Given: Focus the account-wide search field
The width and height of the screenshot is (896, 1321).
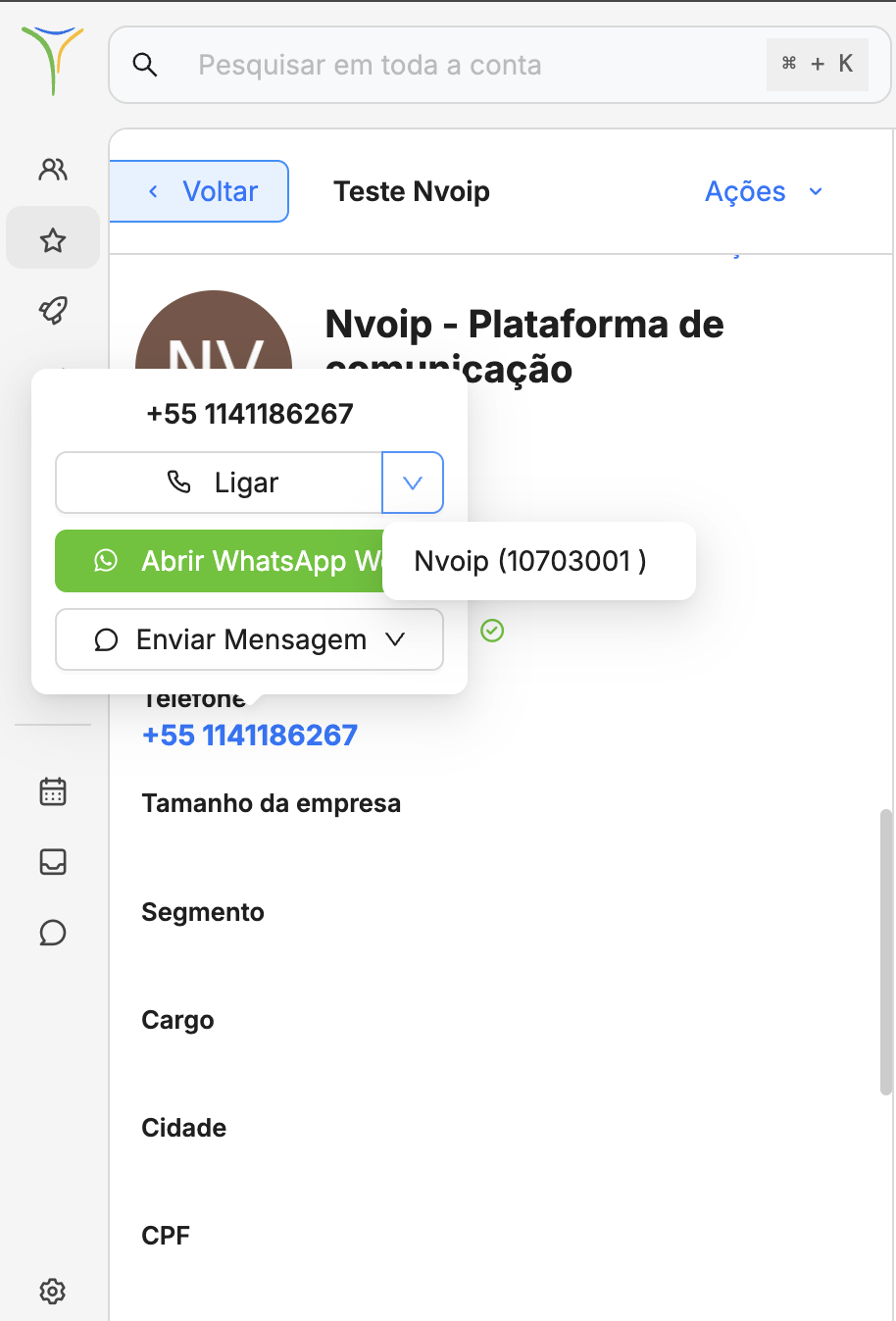Looking at the screenshot, I should [471, 65].
